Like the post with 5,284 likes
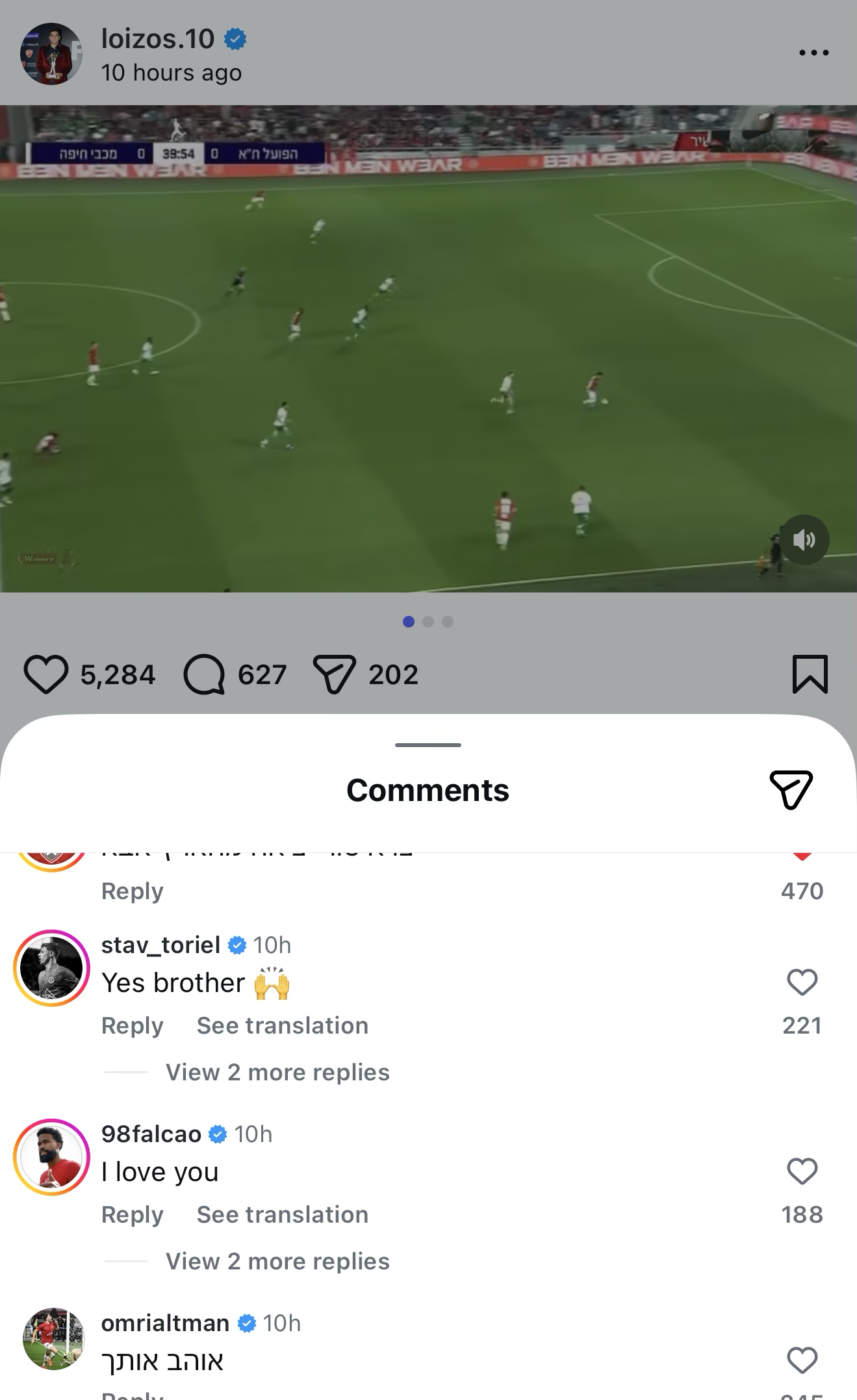Image resolution: width=857 pixels, height=1400 pixels. [x=46, y=674]
